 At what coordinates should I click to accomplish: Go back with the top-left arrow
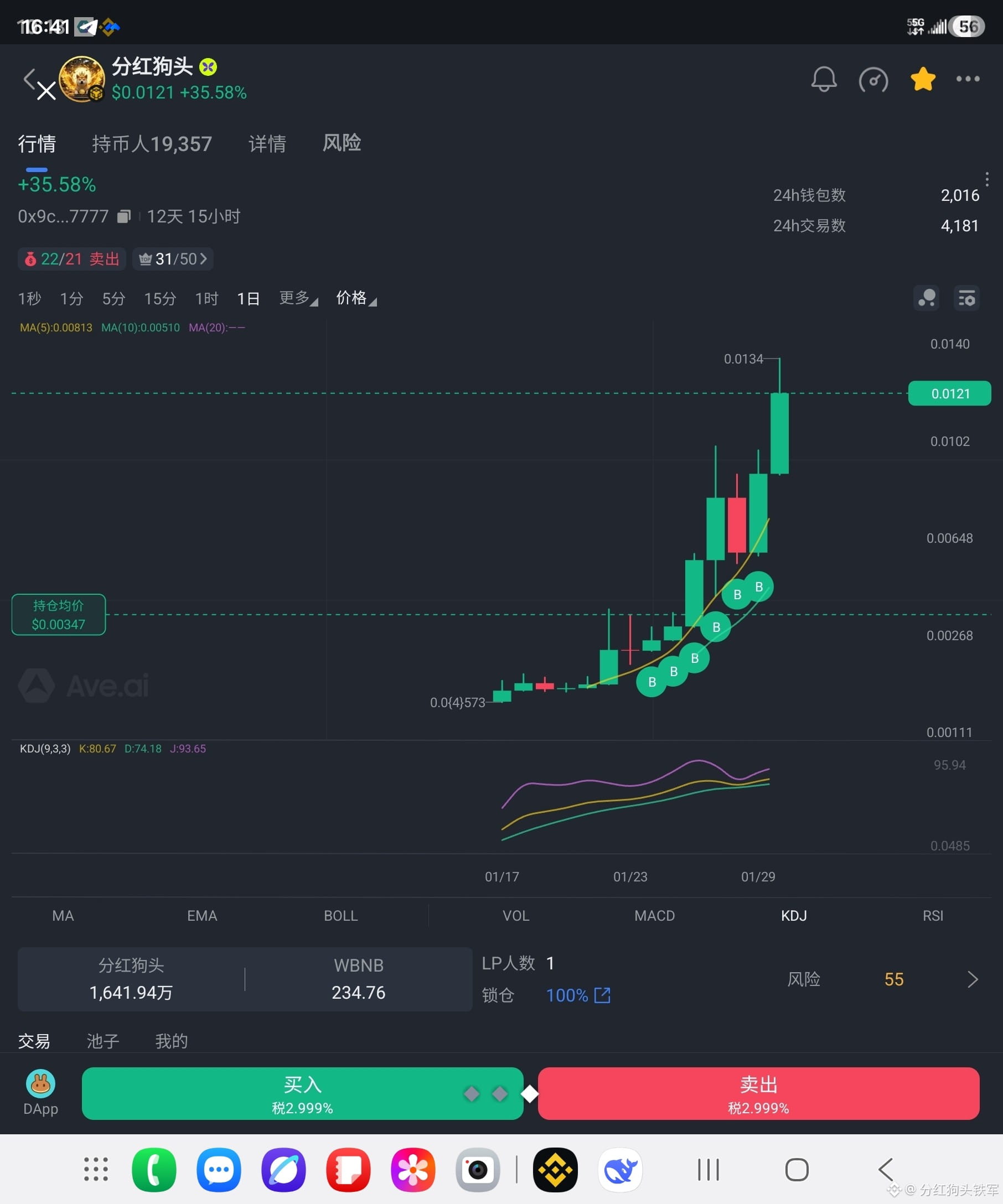(30, 79)
